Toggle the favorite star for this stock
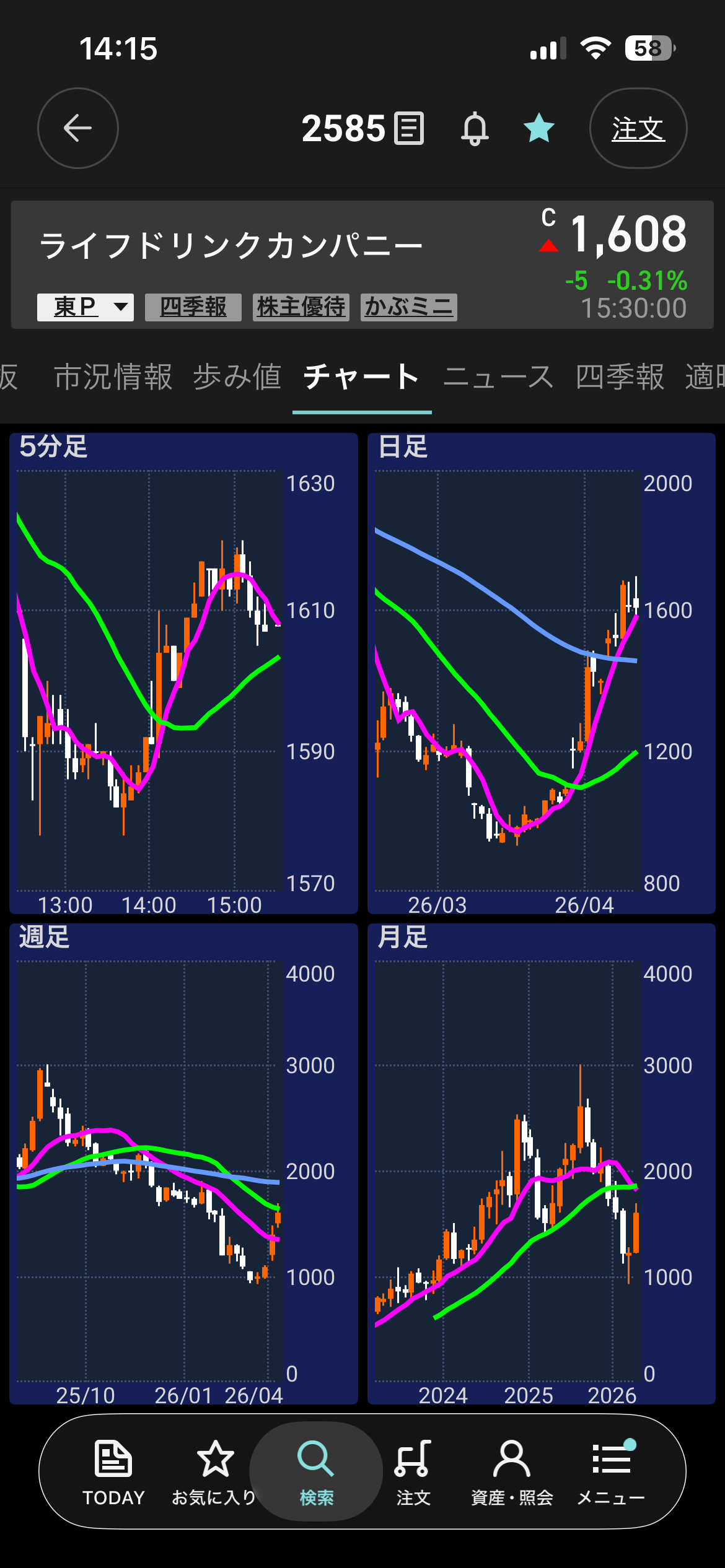Screen dimensions: 725x1568 coord(538,128)
